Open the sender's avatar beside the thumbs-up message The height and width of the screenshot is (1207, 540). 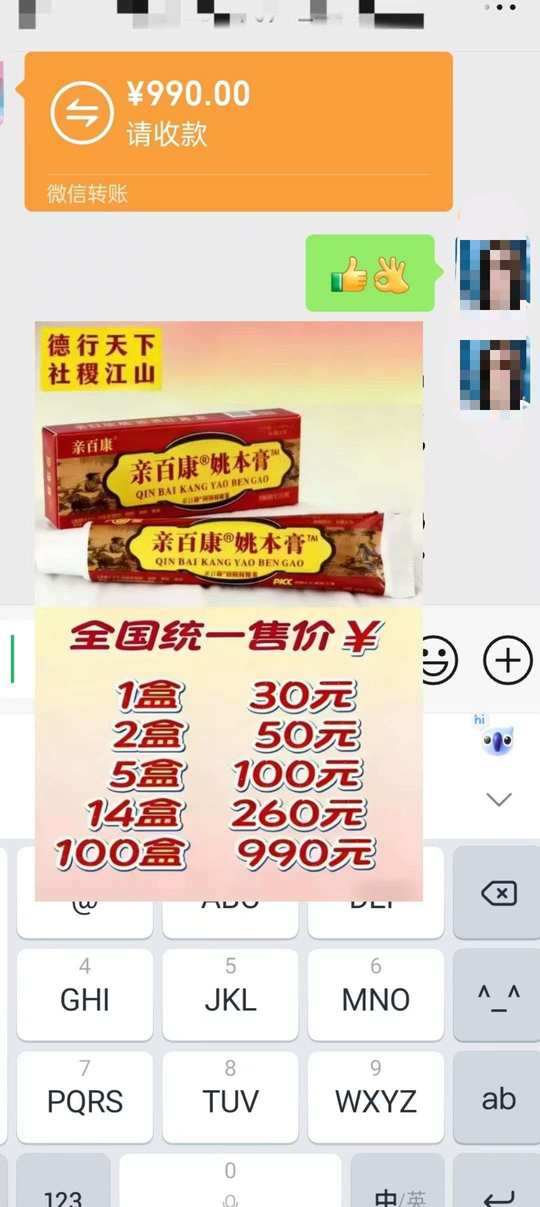[494, 274]
